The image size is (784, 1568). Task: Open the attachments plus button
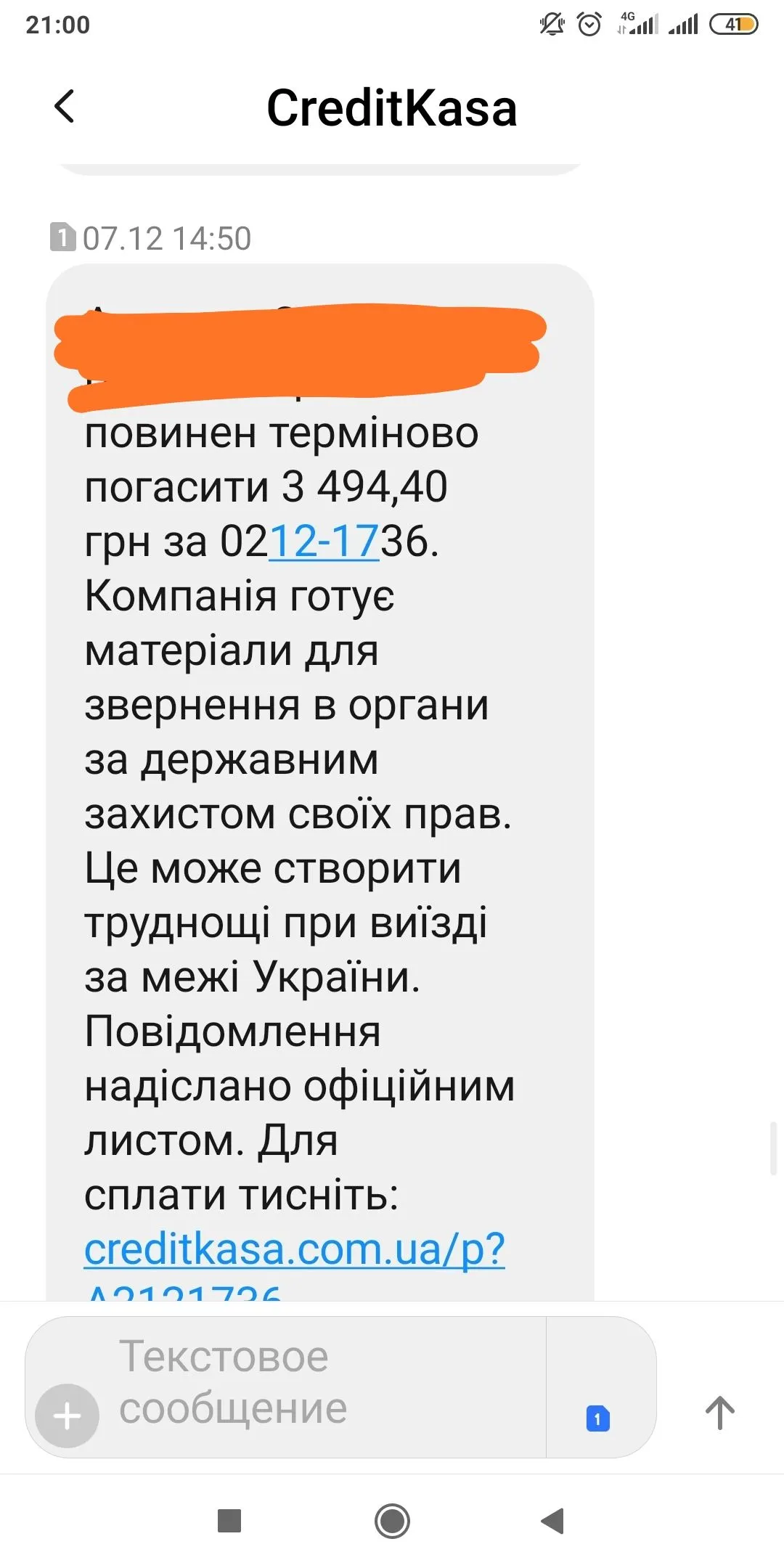click(68, 1416)
